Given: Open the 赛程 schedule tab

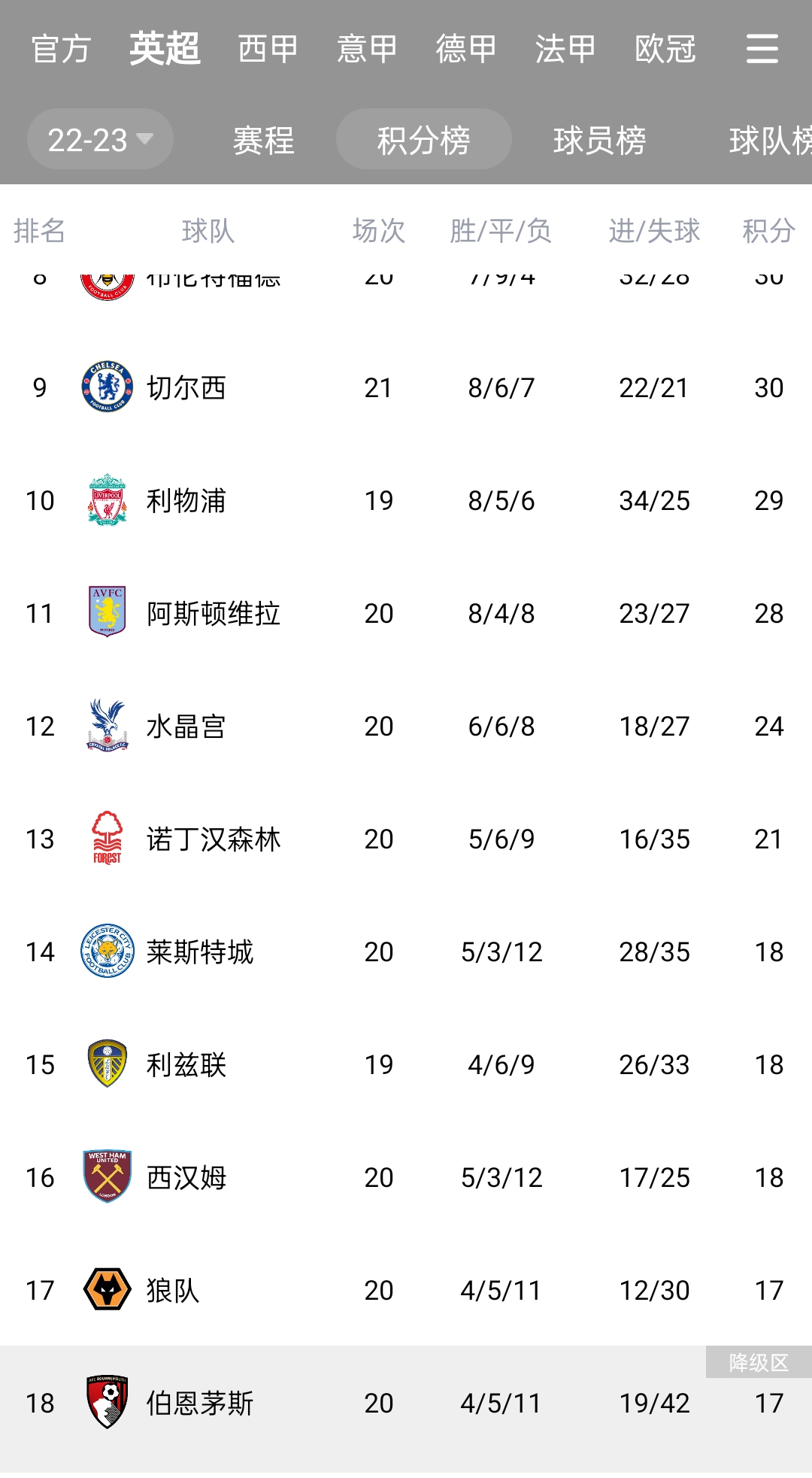Looking at the screenshot, I should 263,140.
